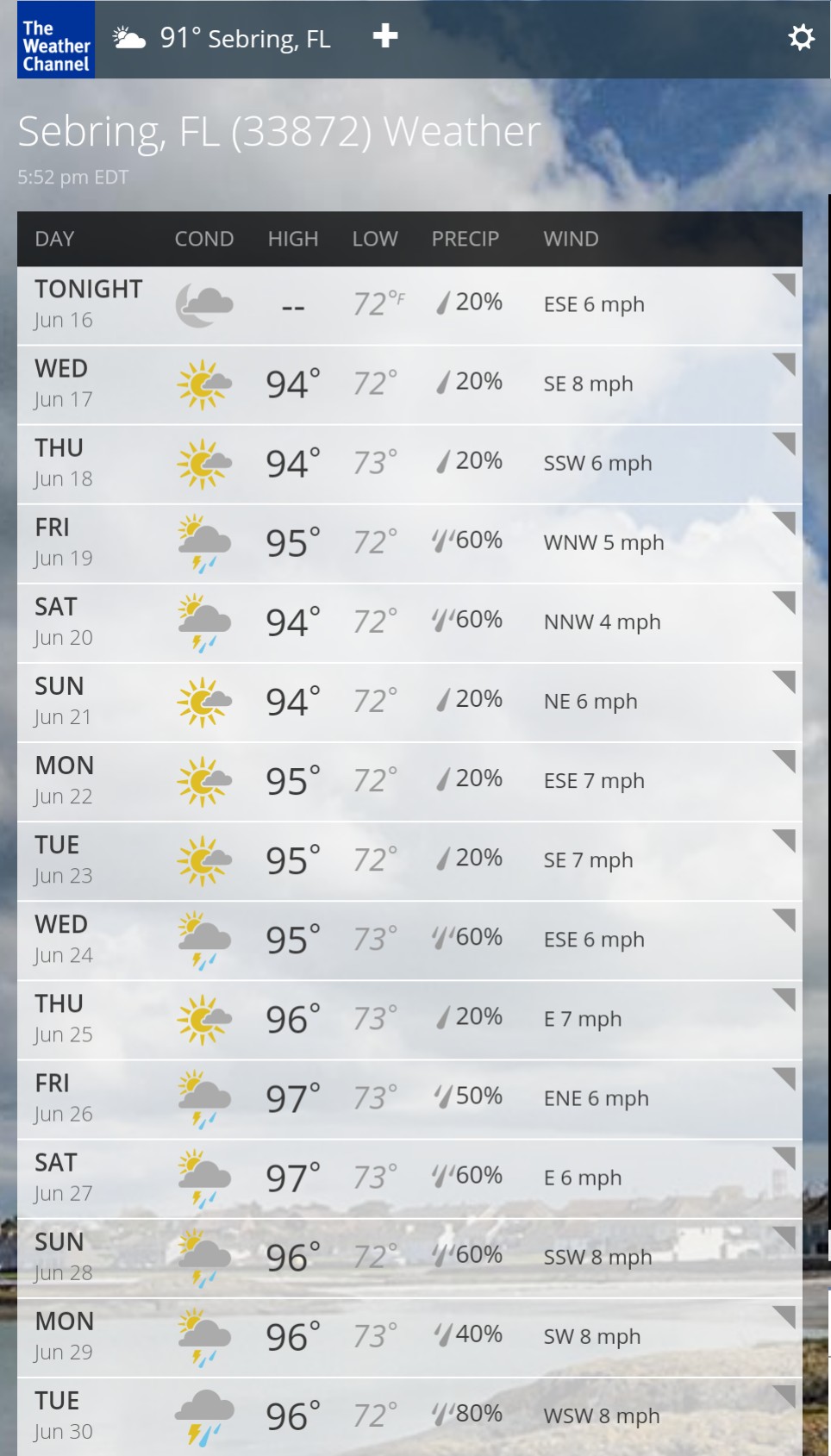Open the 91° Sebring, FL current conditions
The width and height of the screenshot is (831, 1456).
(x=222, y=39)
